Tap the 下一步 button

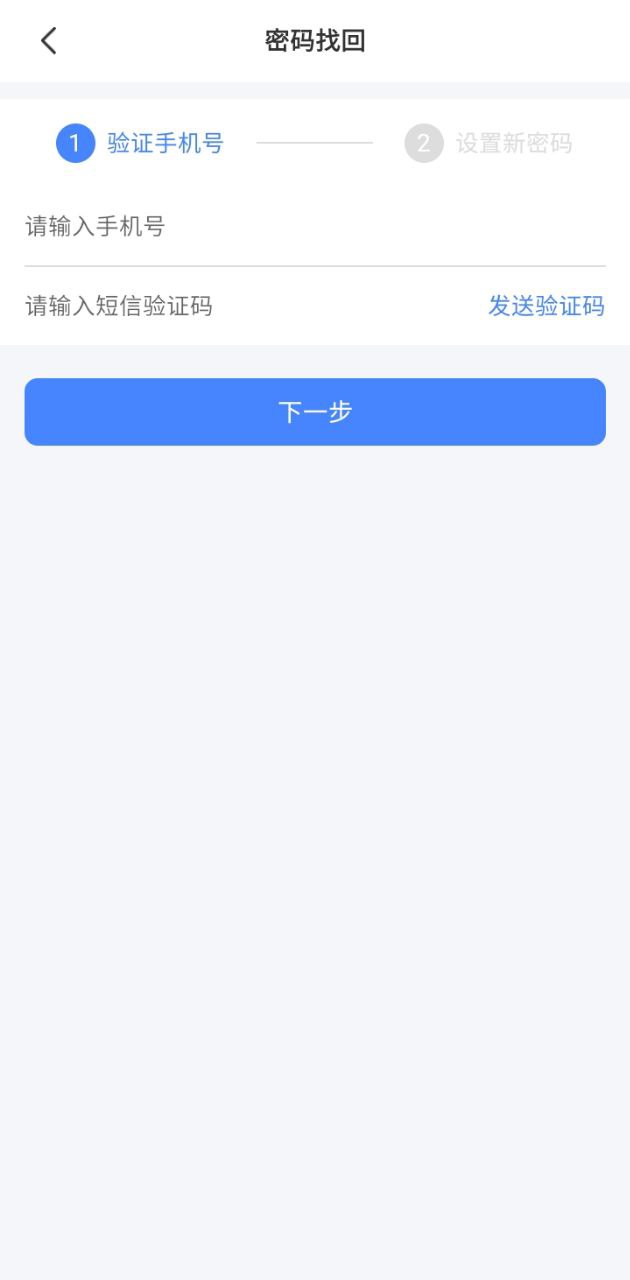click(x=315, y=412)
